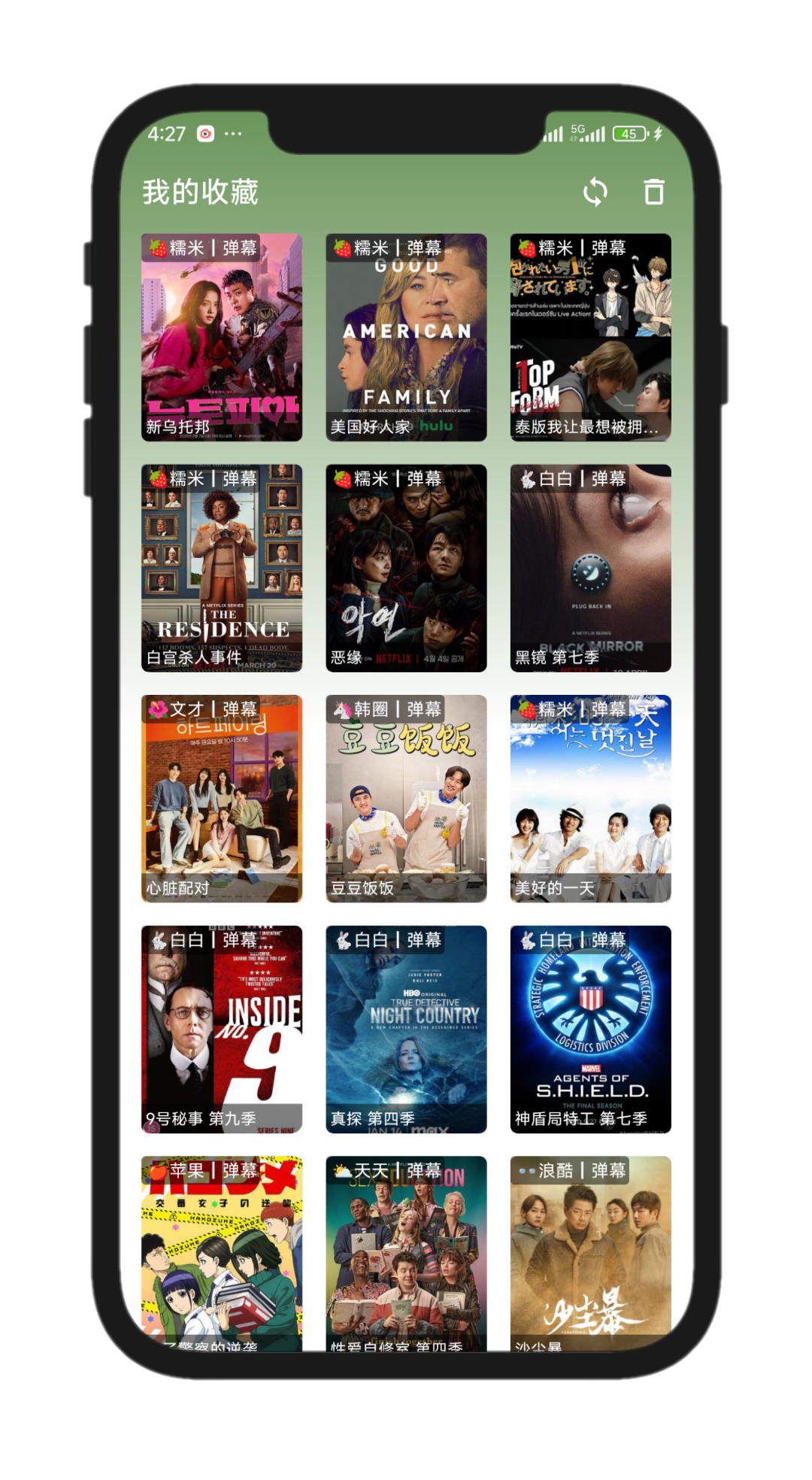Select the 泰版我让最想被拥 tile
The height and width of the screenshot is (1480, 812).
click(x=590, y=338)
